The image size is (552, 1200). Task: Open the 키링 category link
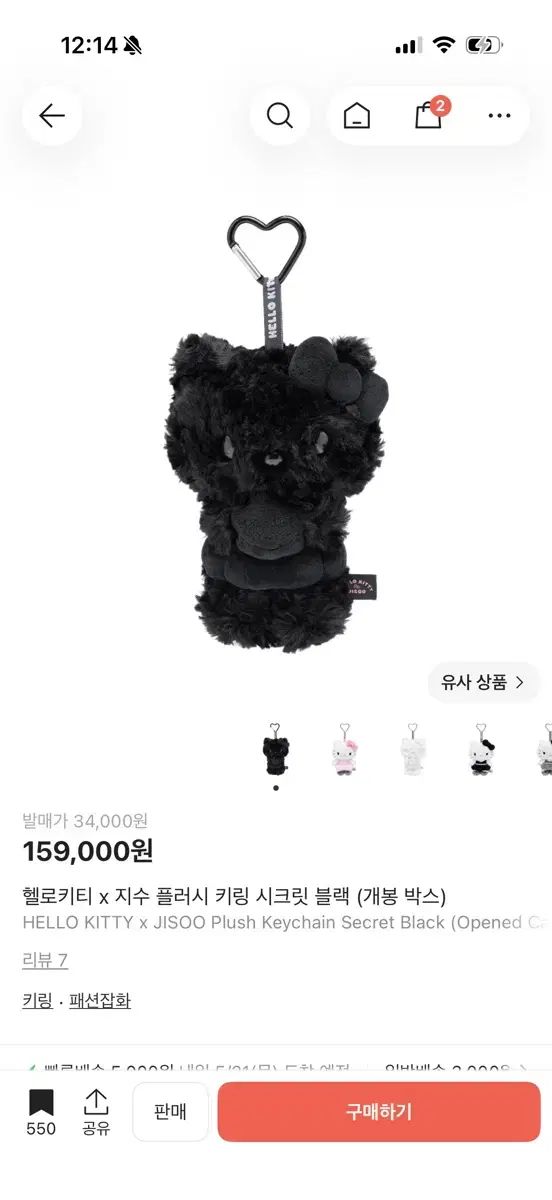click(x=37, y=1000)
